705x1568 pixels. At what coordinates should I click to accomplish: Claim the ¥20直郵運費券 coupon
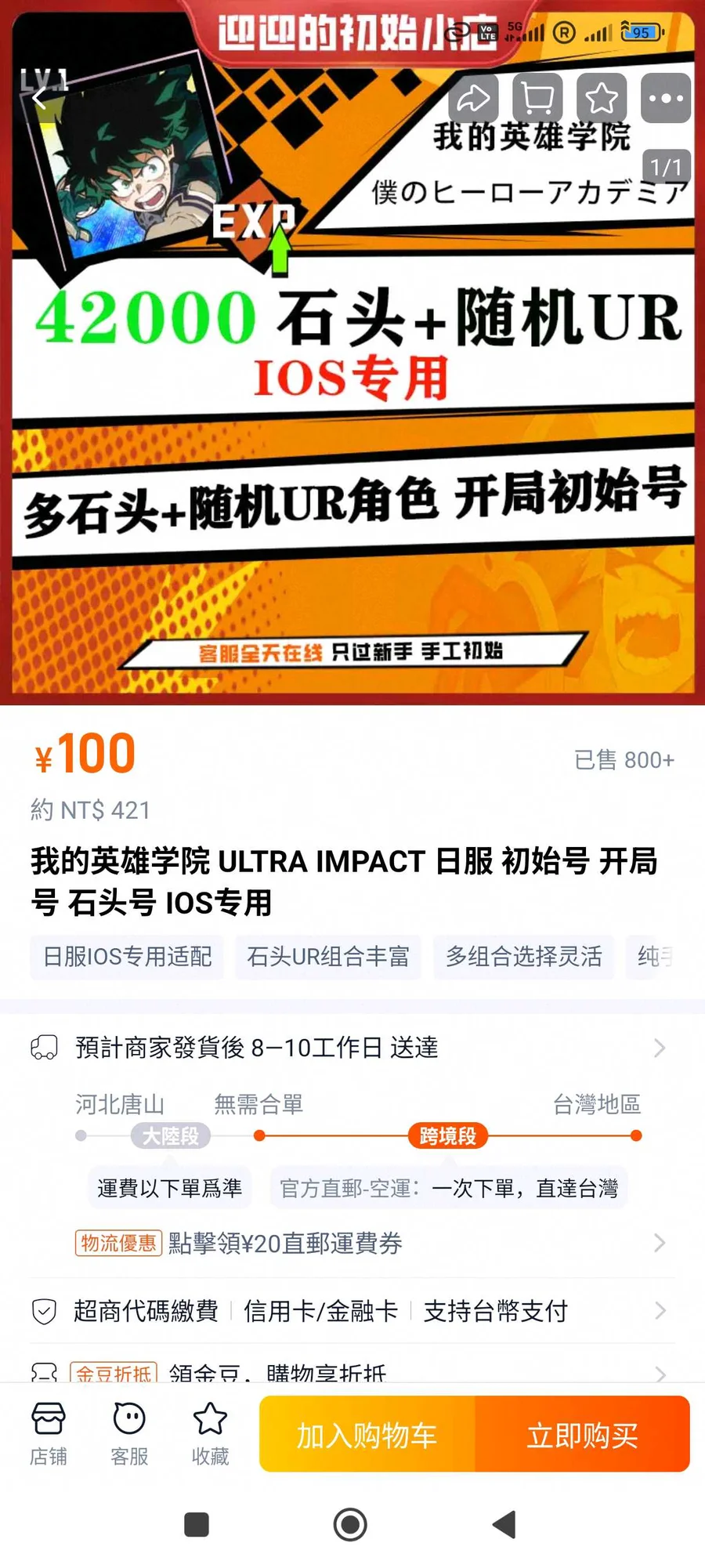(368, 1243)
